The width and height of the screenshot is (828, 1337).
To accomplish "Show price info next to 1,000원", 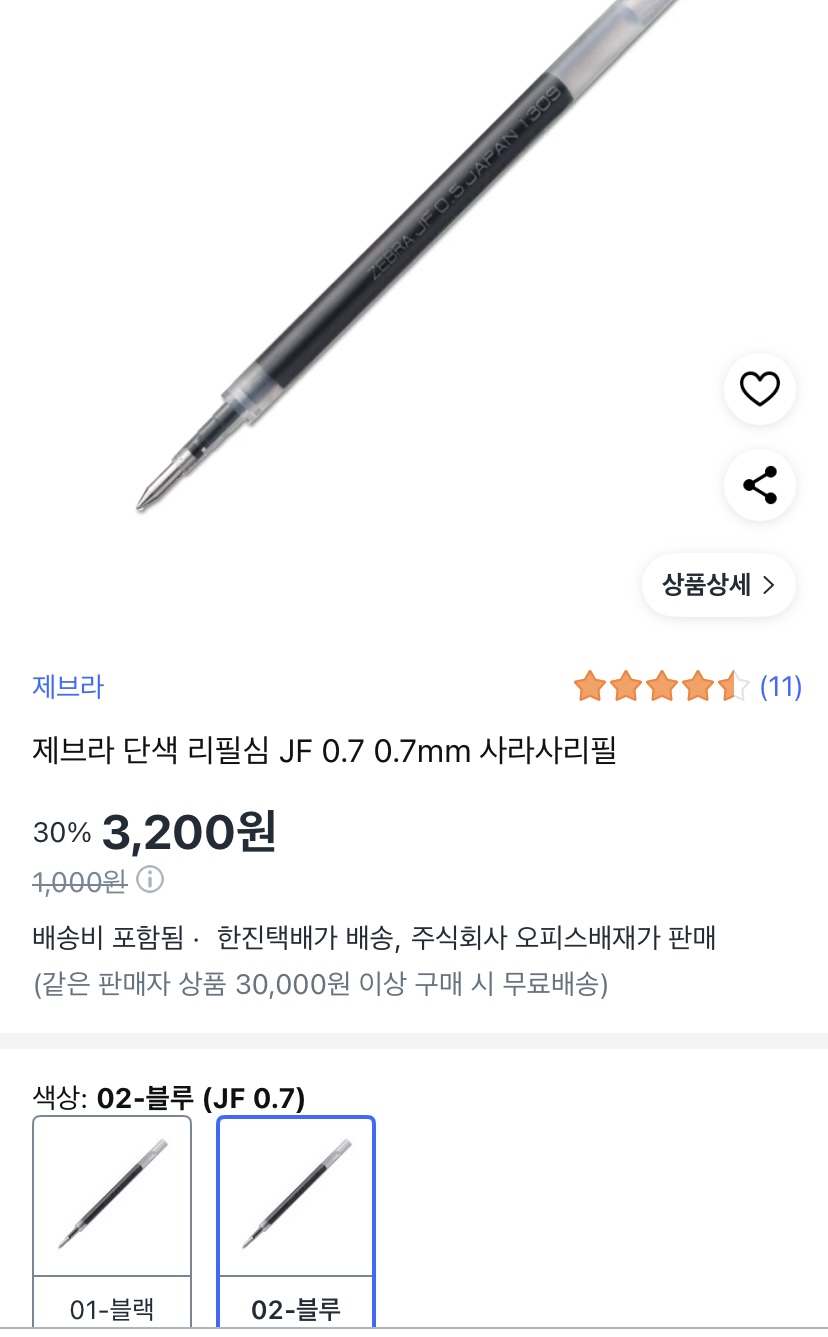I will pos(150,881).
